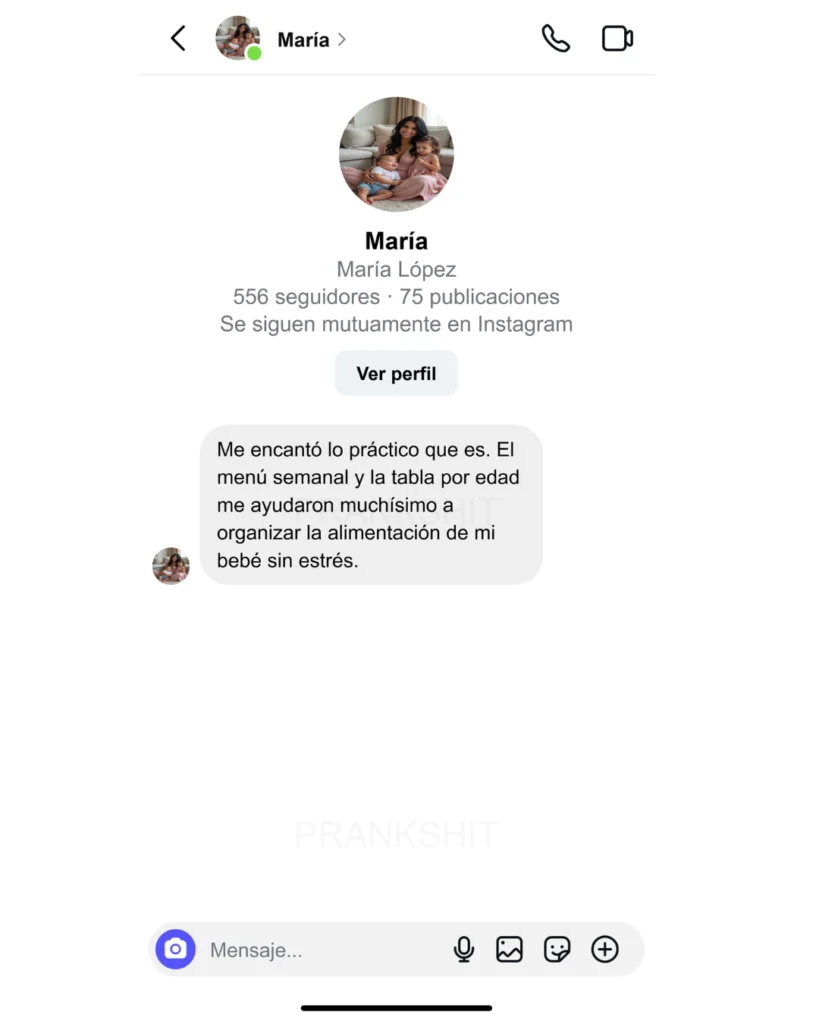This screenshot has width=819, height=1024.
Task: Open more options with the plus icon
Action: [x=605, y=949]
